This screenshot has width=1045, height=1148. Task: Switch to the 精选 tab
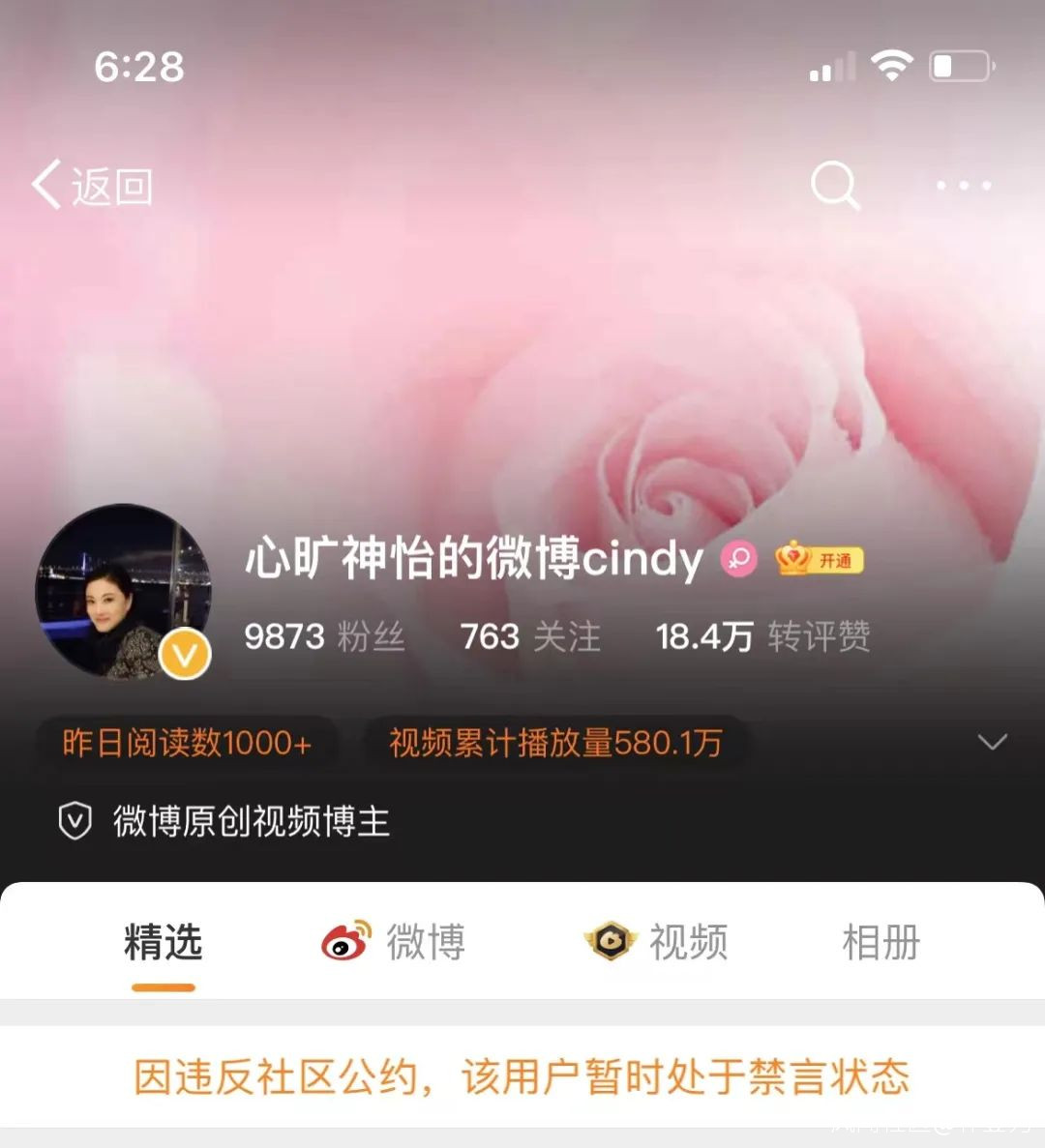164,942
